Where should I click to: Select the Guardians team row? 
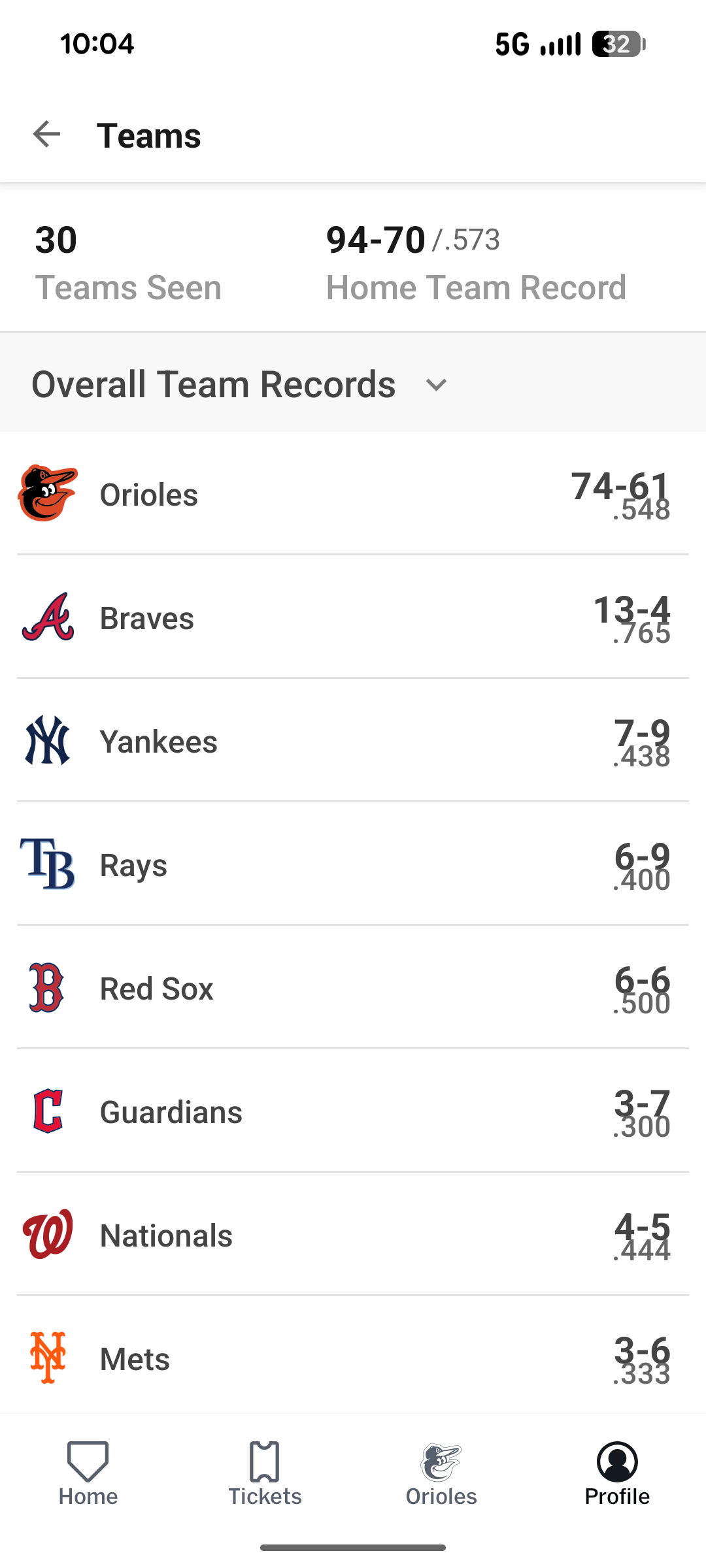(353, 1112)
